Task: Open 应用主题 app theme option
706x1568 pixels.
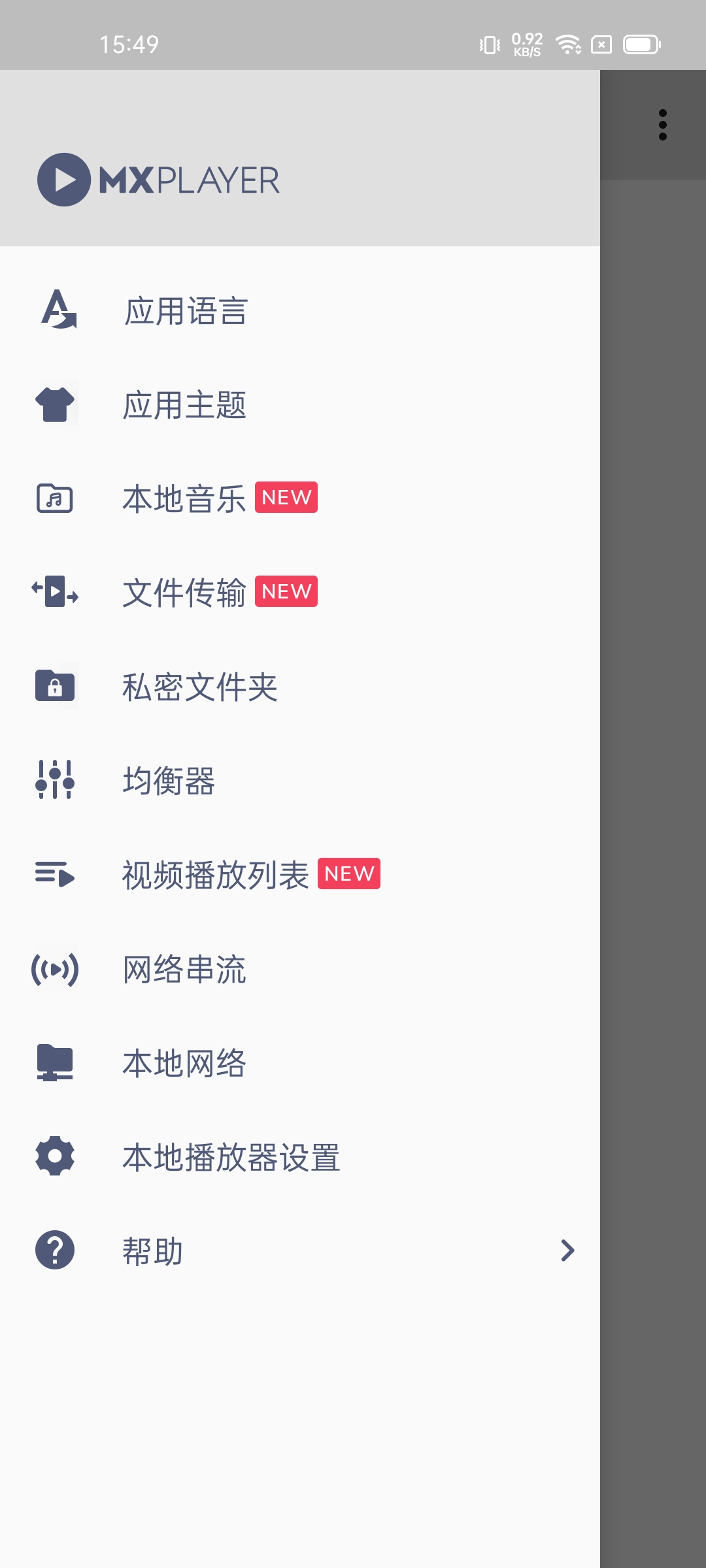Action: (x=185, y=405)
